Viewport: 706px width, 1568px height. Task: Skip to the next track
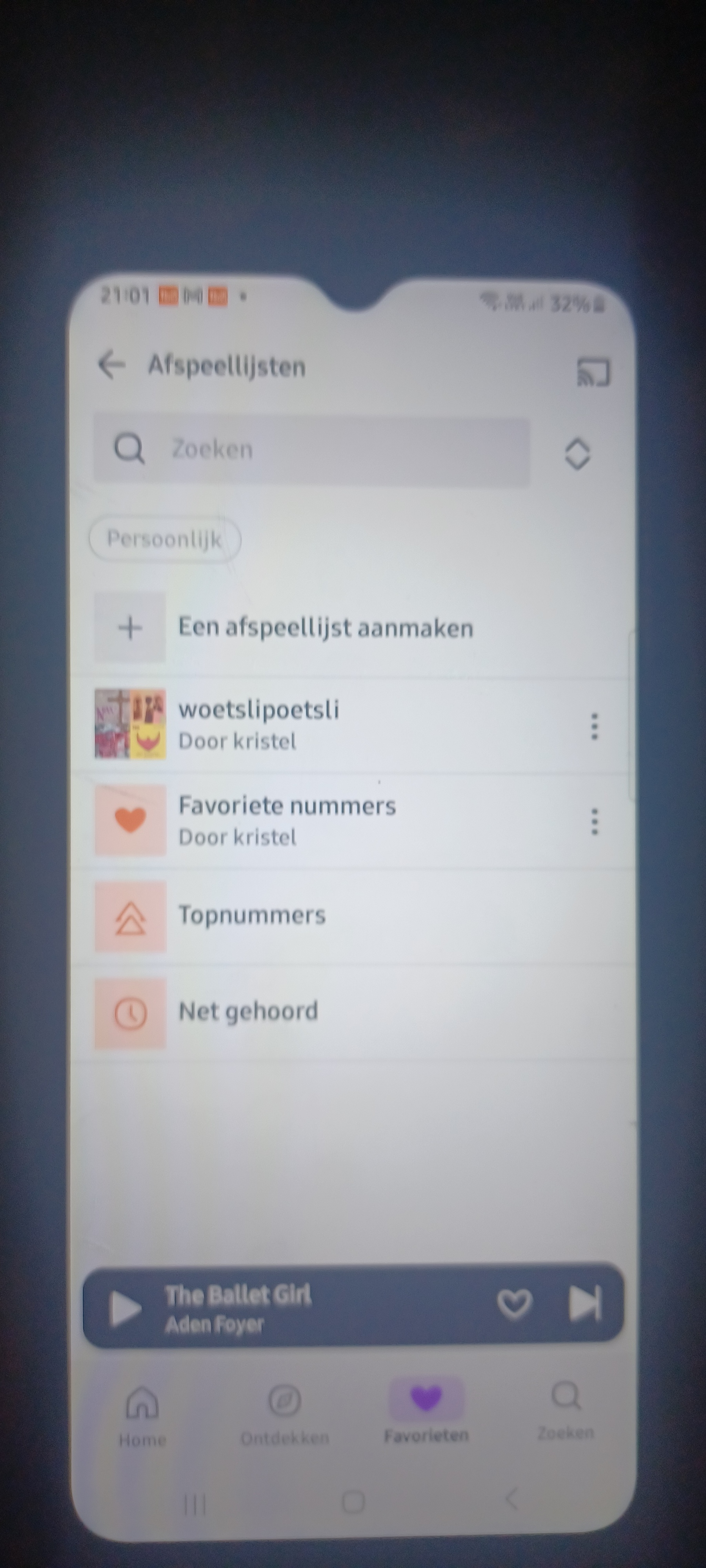tap(585, 1304)
